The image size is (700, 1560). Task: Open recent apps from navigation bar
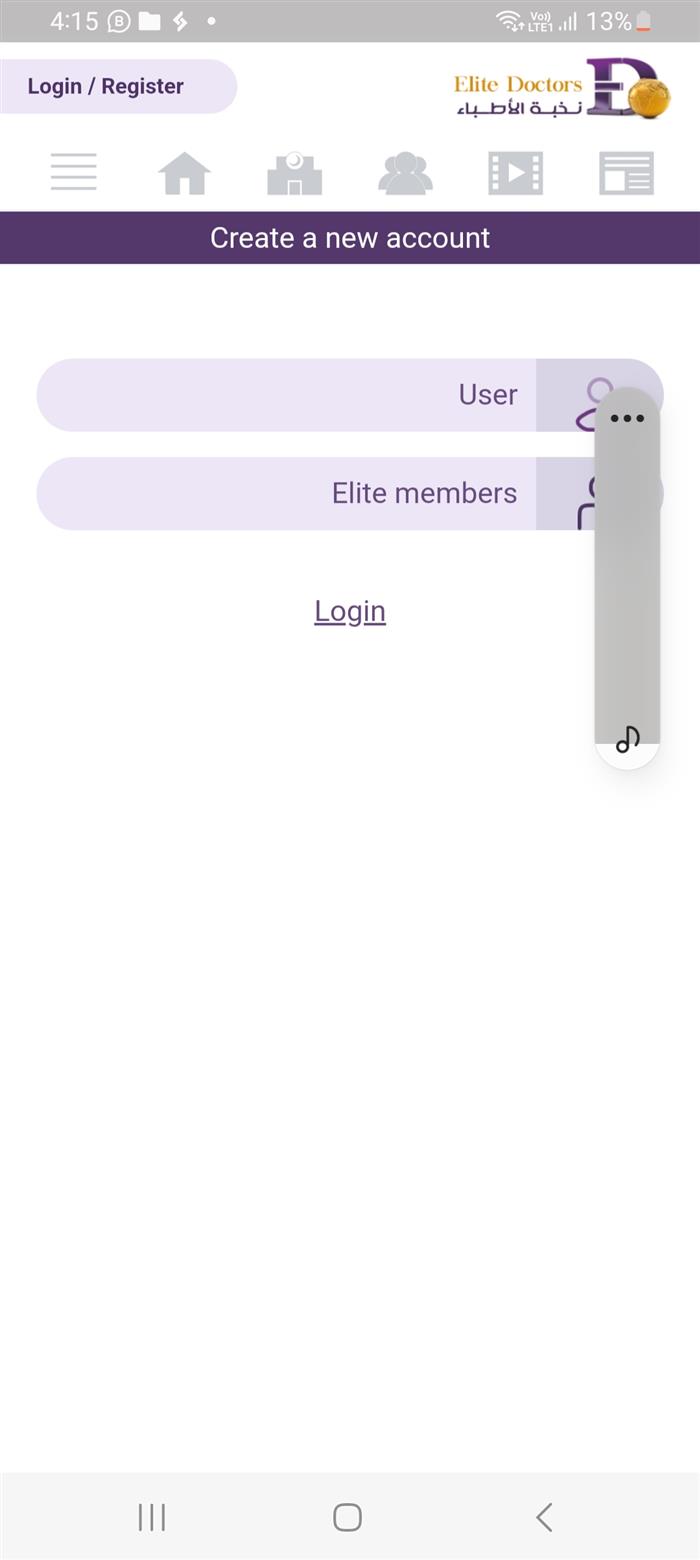click(x=152, y=1517)
